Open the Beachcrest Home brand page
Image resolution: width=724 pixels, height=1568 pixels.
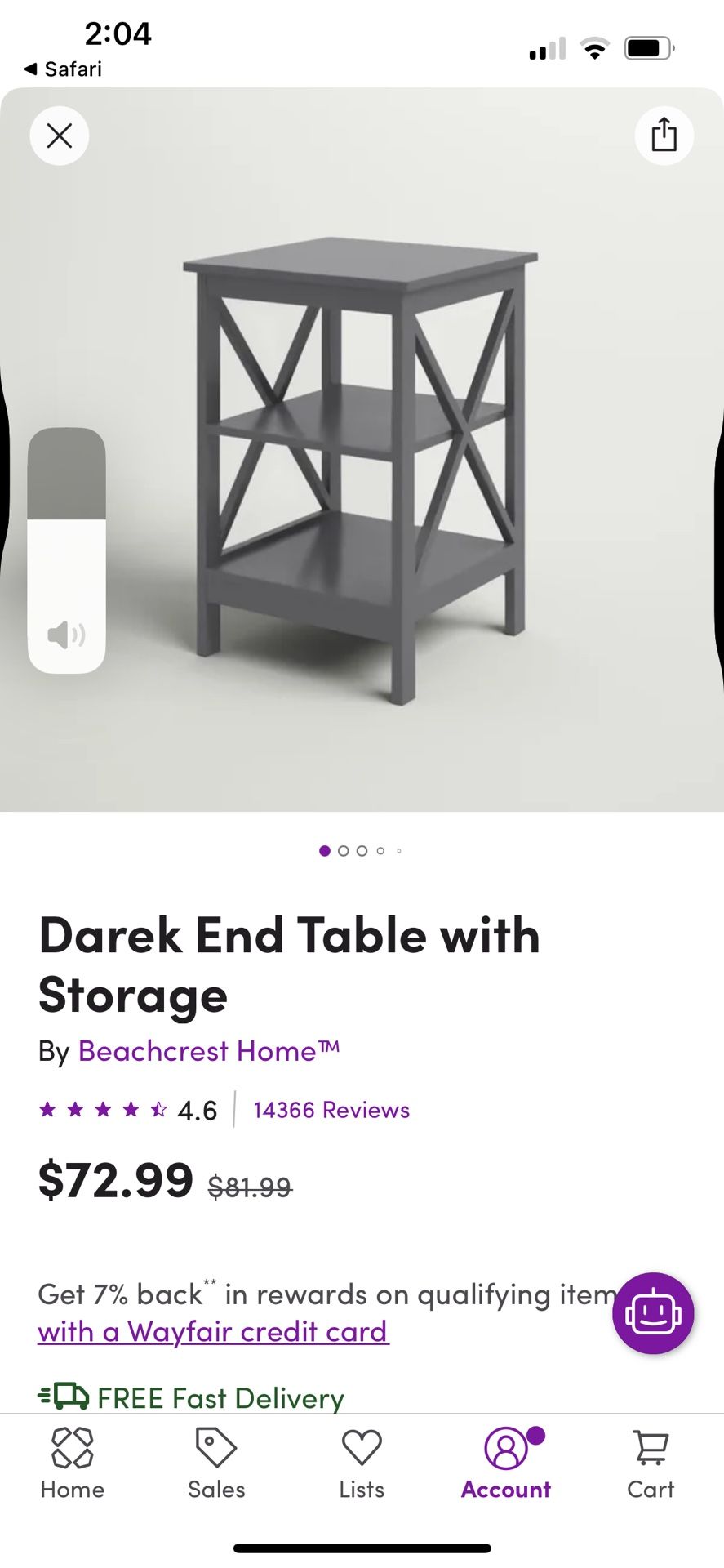click(208, 1051)
